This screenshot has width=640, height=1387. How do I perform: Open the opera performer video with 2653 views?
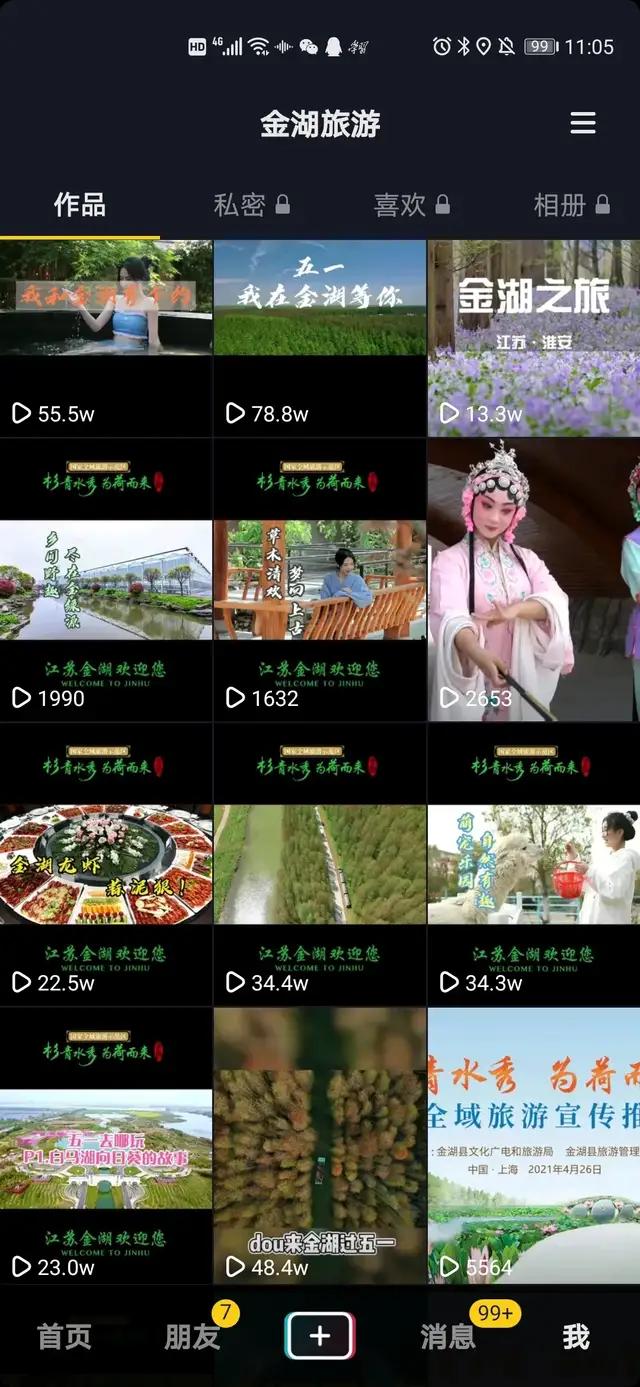pyautogui.click(x=534, y=580)
